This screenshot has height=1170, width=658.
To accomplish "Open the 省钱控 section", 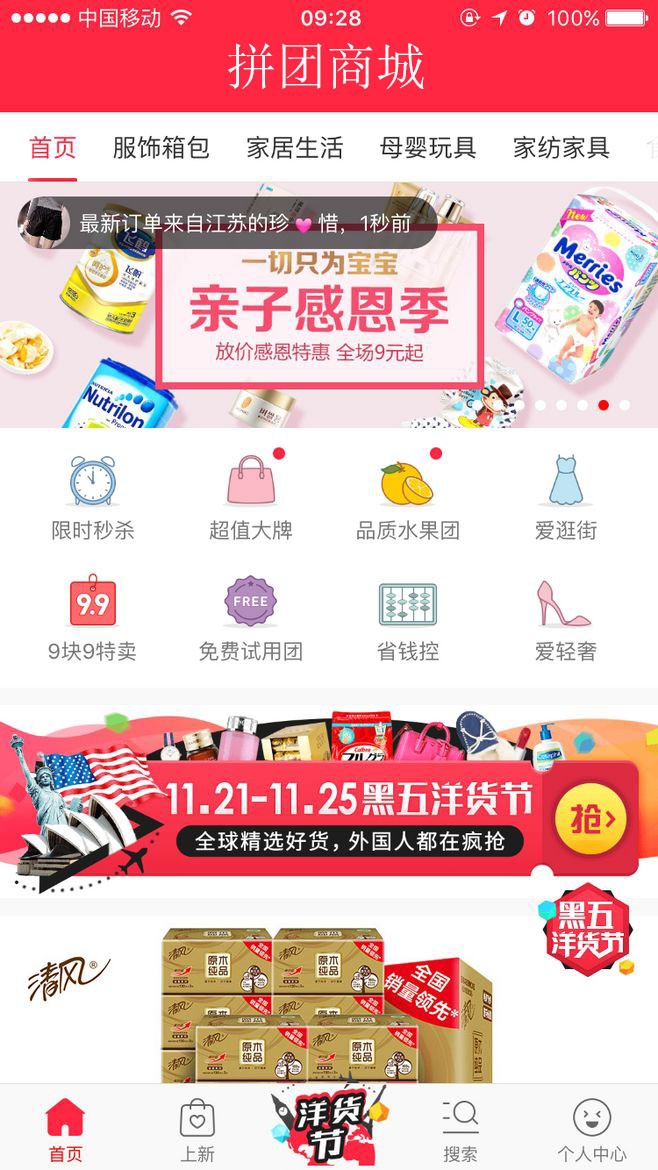I will click(408, 619).
